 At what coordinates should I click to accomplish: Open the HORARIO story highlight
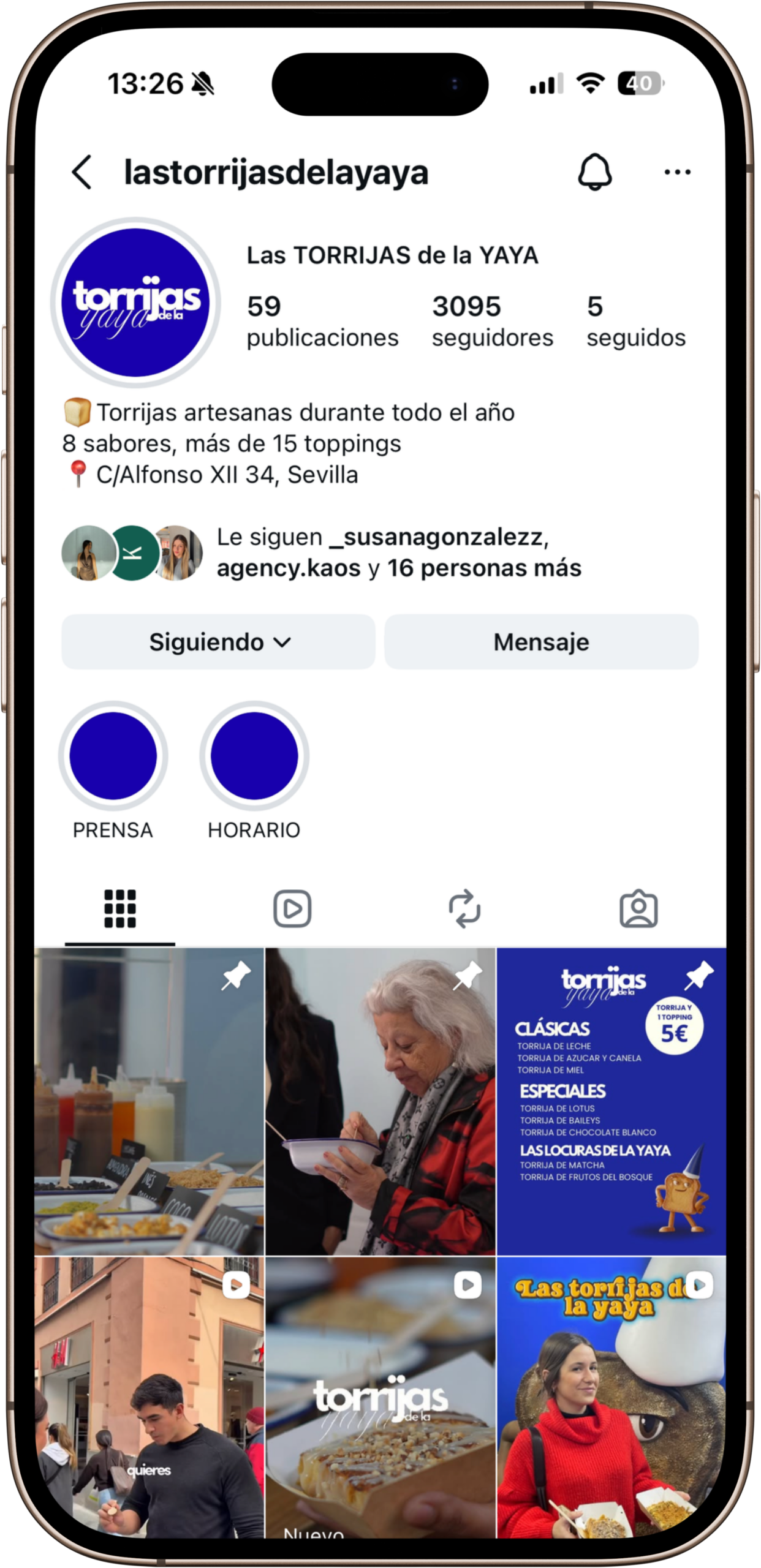pyautogui.click(x=254, y=756)
